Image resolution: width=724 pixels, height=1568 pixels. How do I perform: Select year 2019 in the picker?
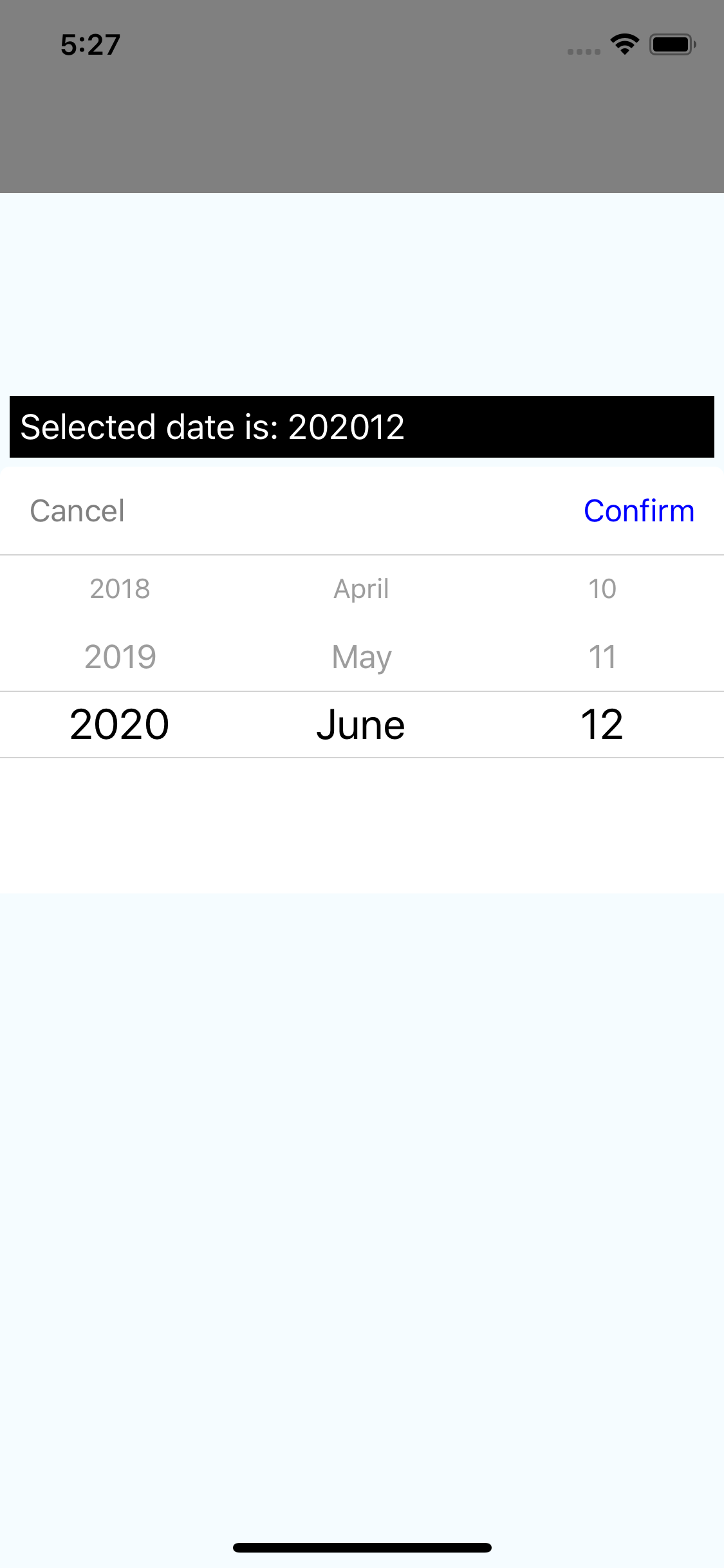[x=120, y=657]
